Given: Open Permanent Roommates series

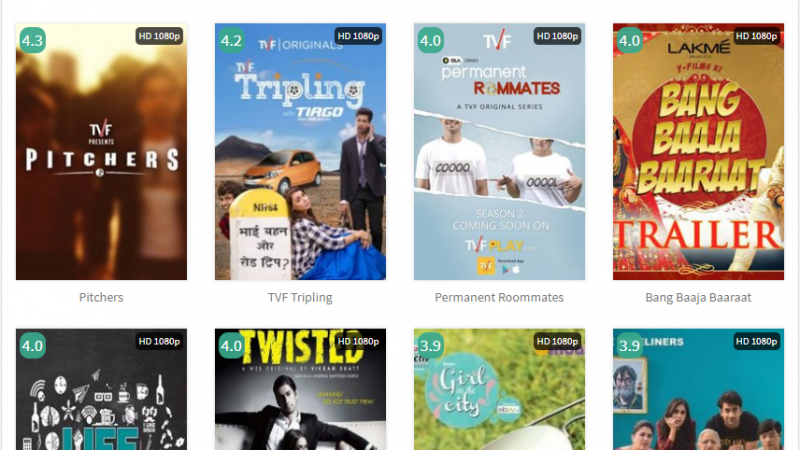Looking at the screenshot, I should click(x=499, y=152).
